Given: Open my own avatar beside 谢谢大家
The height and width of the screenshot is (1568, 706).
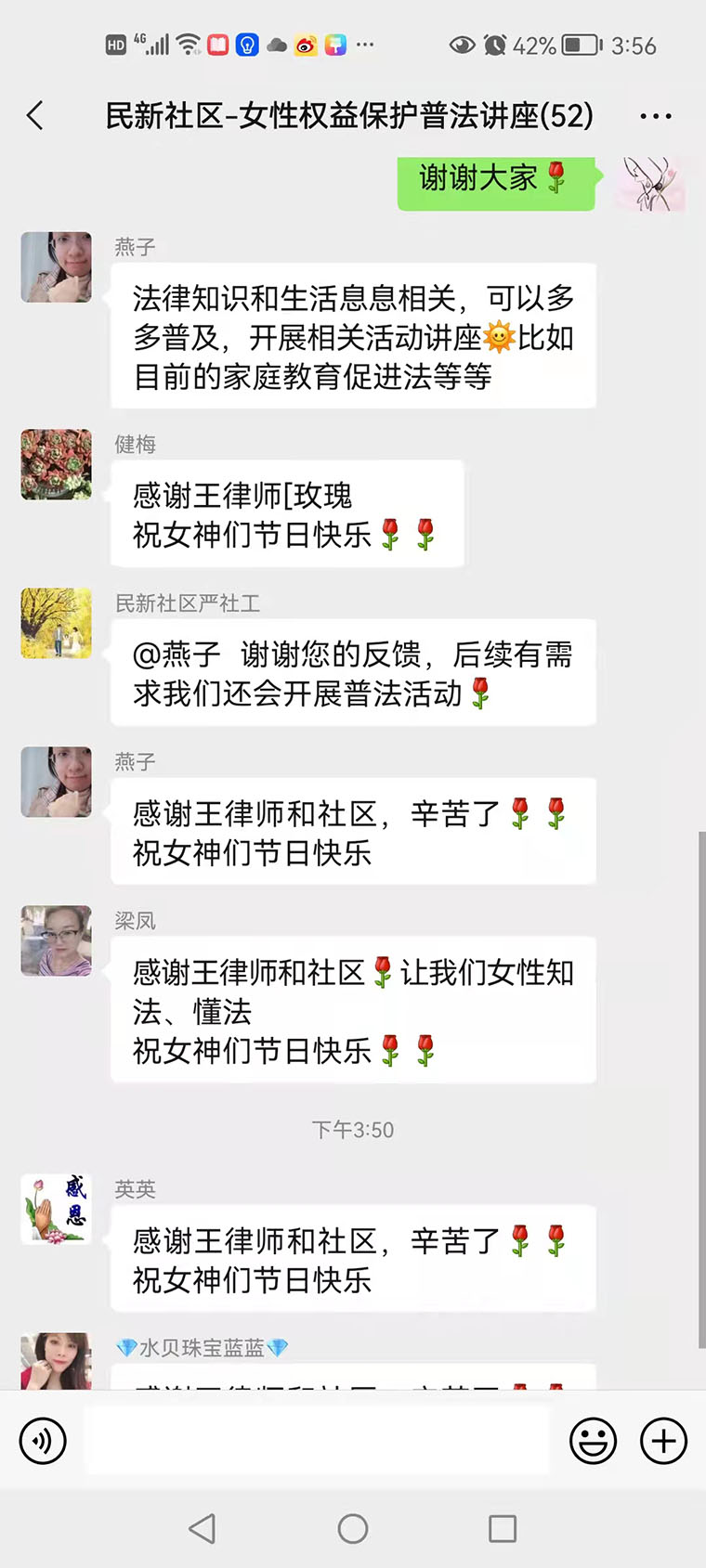Looking at the screenshot, I should [649, 183].
